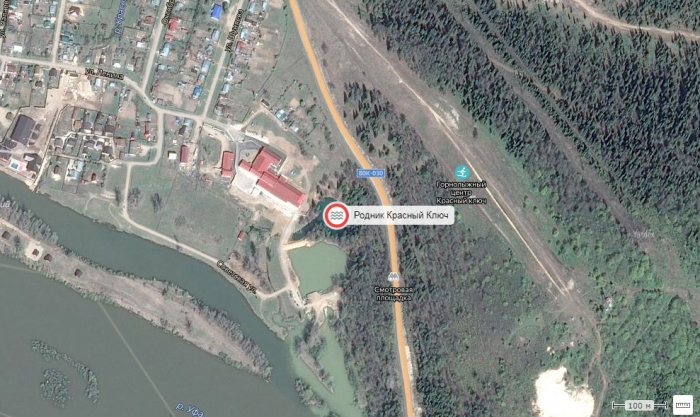Activate the ruler distance measuring tool

(x=683, y=403)
